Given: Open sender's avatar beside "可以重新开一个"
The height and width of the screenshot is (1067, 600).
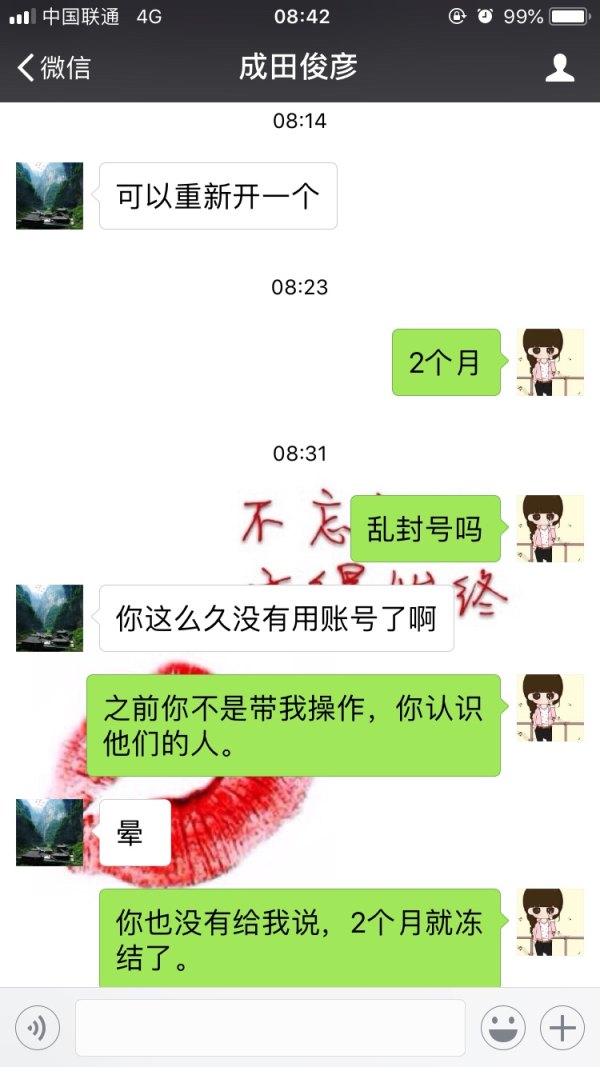Looking at the screenshot, I should 50,196.
